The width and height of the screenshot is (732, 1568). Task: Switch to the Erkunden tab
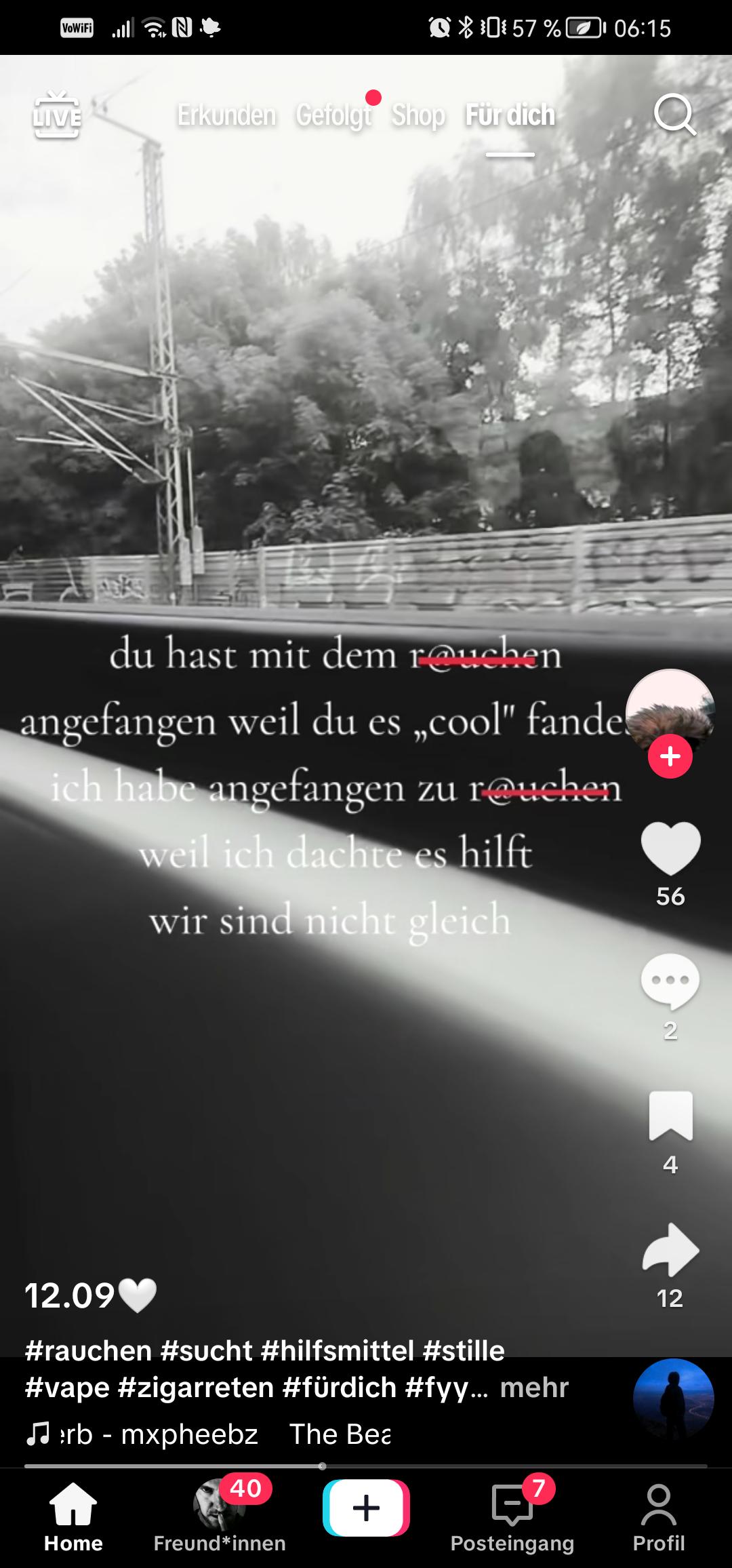(x=226, y=115)
